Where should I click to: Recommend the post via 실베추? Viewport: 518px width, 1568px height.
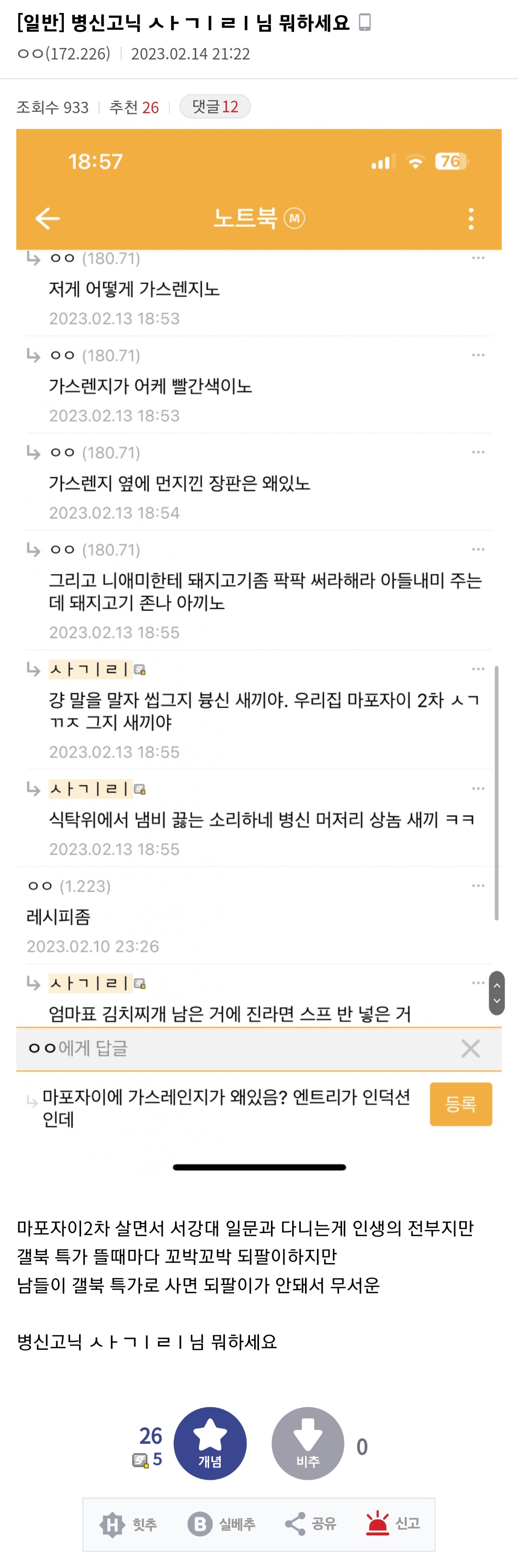(x=221, y=1524)
